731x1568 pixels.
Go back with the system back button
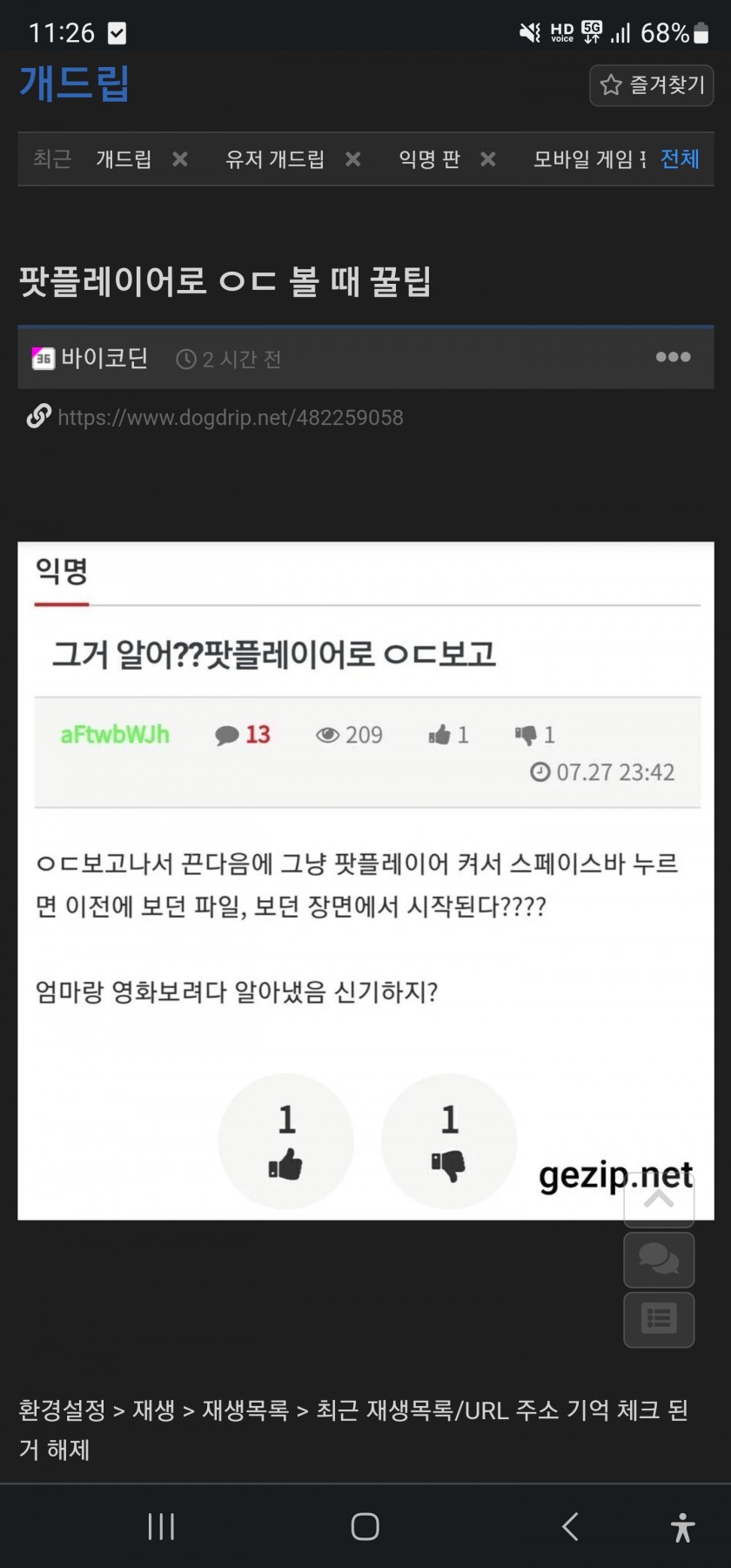[x=570, y=1526]
